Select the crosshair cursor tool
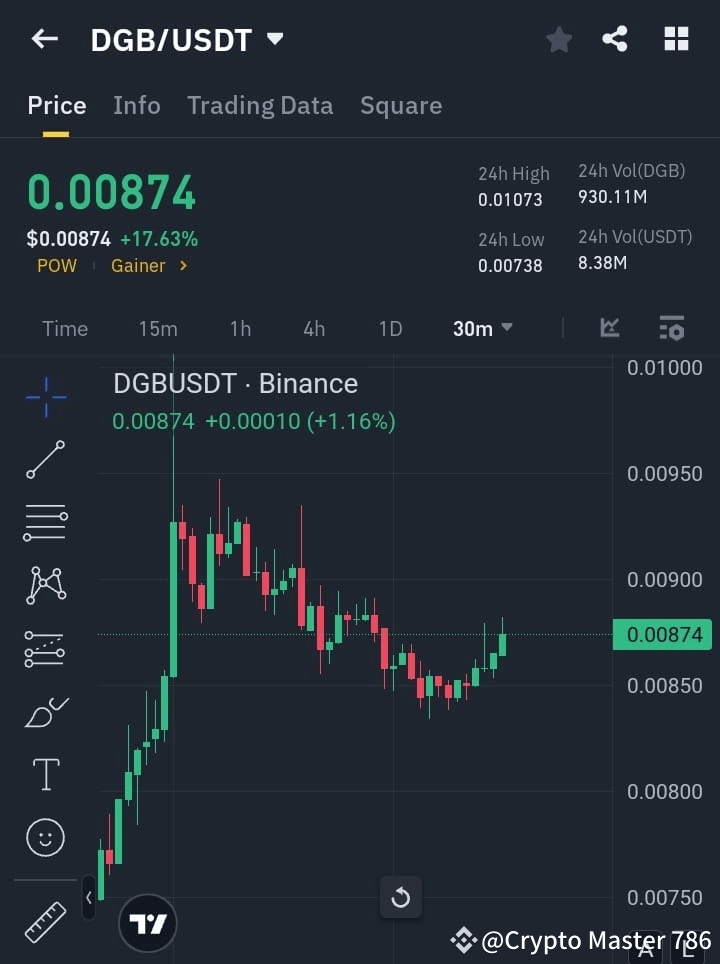 pyautogui.click(x=44, y=397)
